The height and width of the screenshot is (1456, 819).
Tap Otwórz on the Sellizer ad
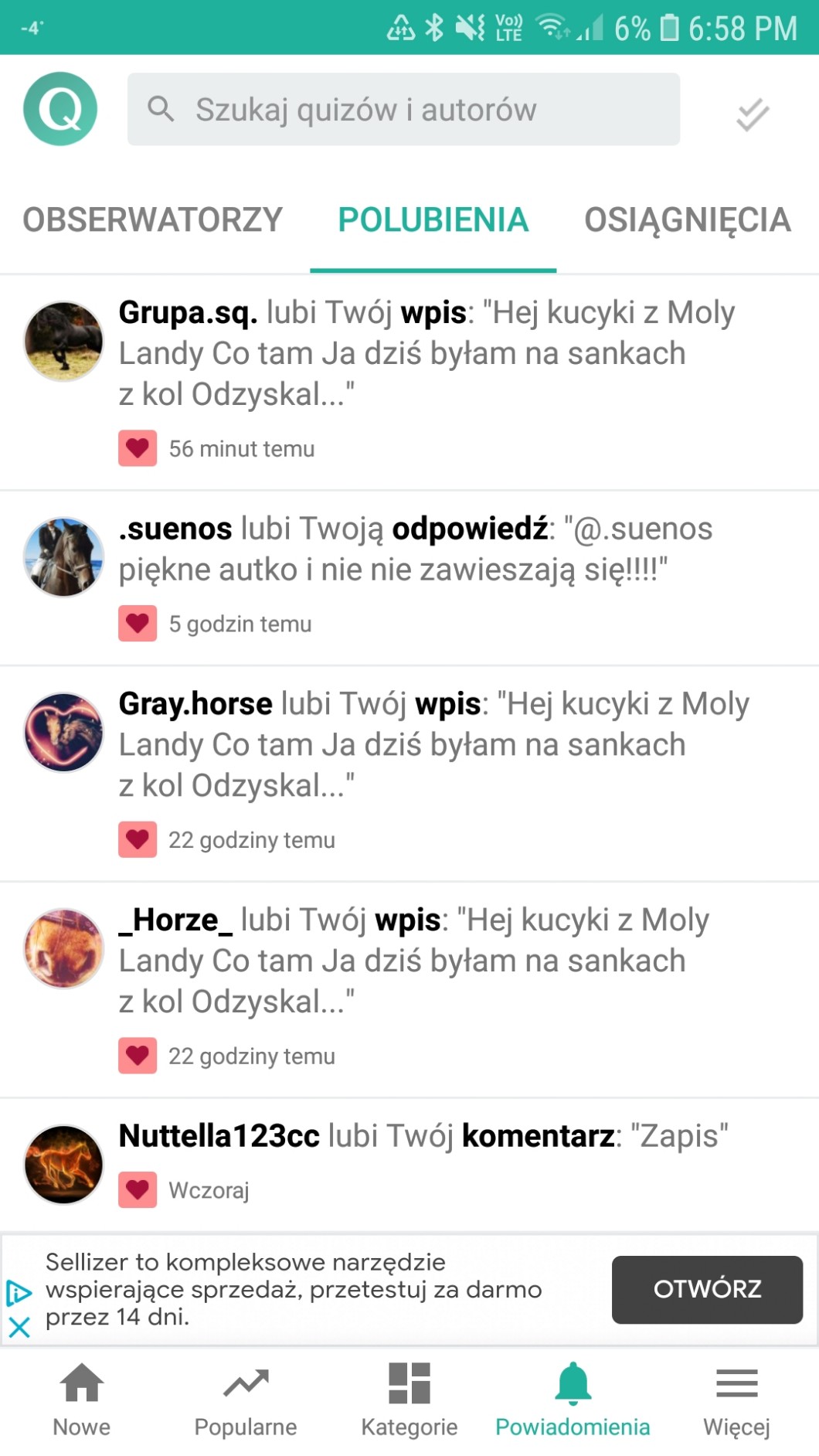[x=706, y=1289]
